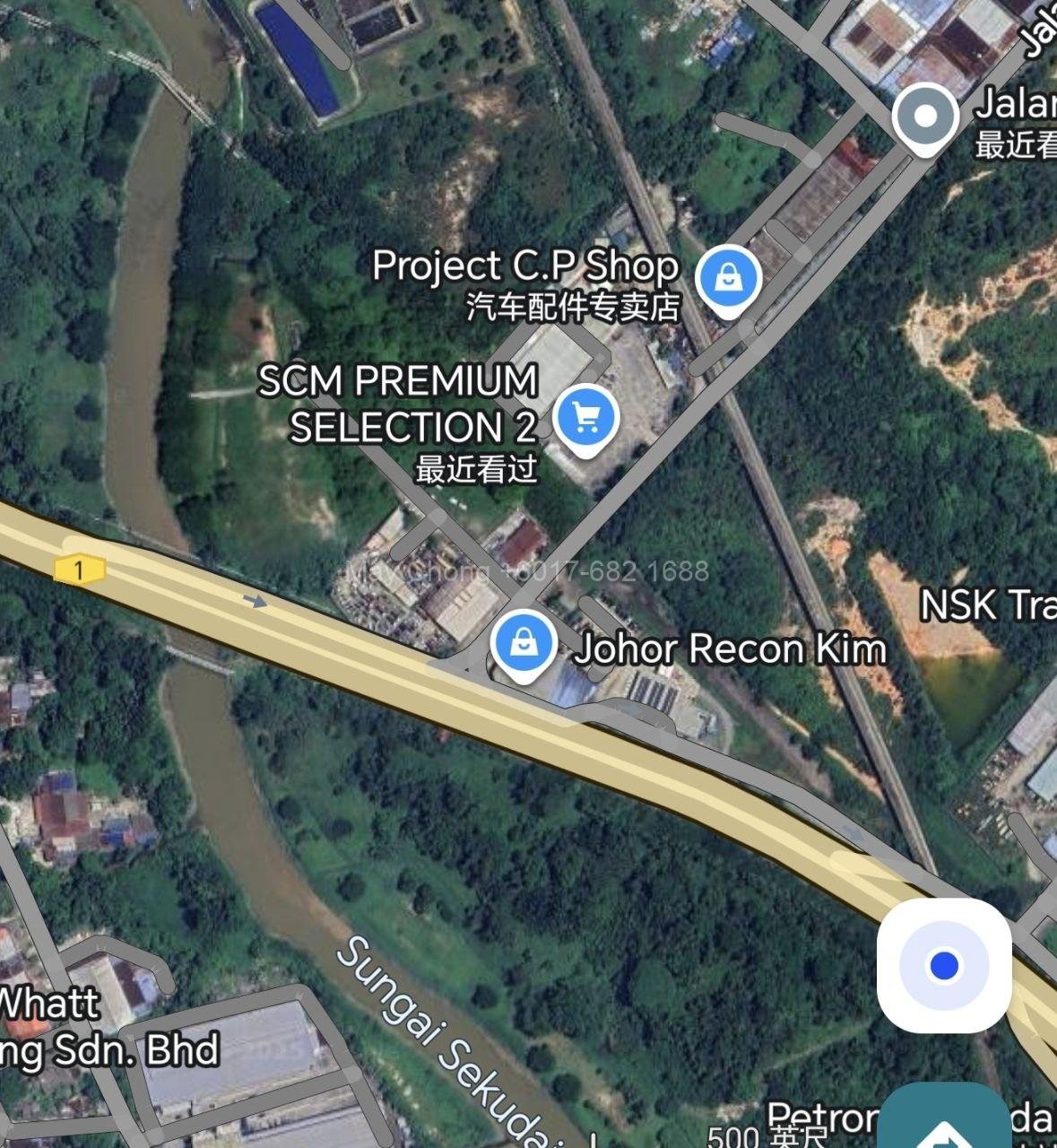Select the SCM PREMIUM SELECTION 2 pin
This screenshot has width=1057, height=1148.
tap(586, 417)
